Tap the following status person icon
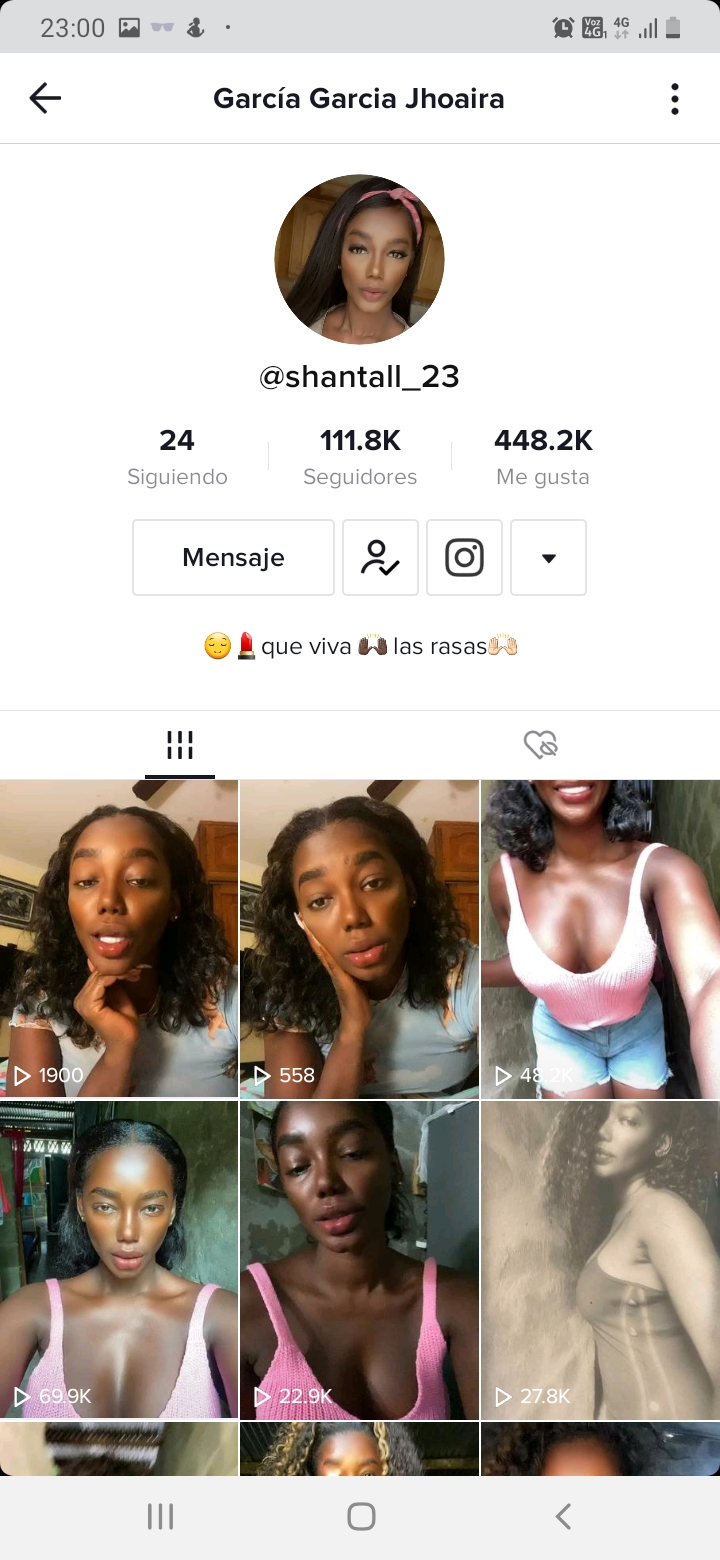 pyautogui.click(x=380, y=557)
